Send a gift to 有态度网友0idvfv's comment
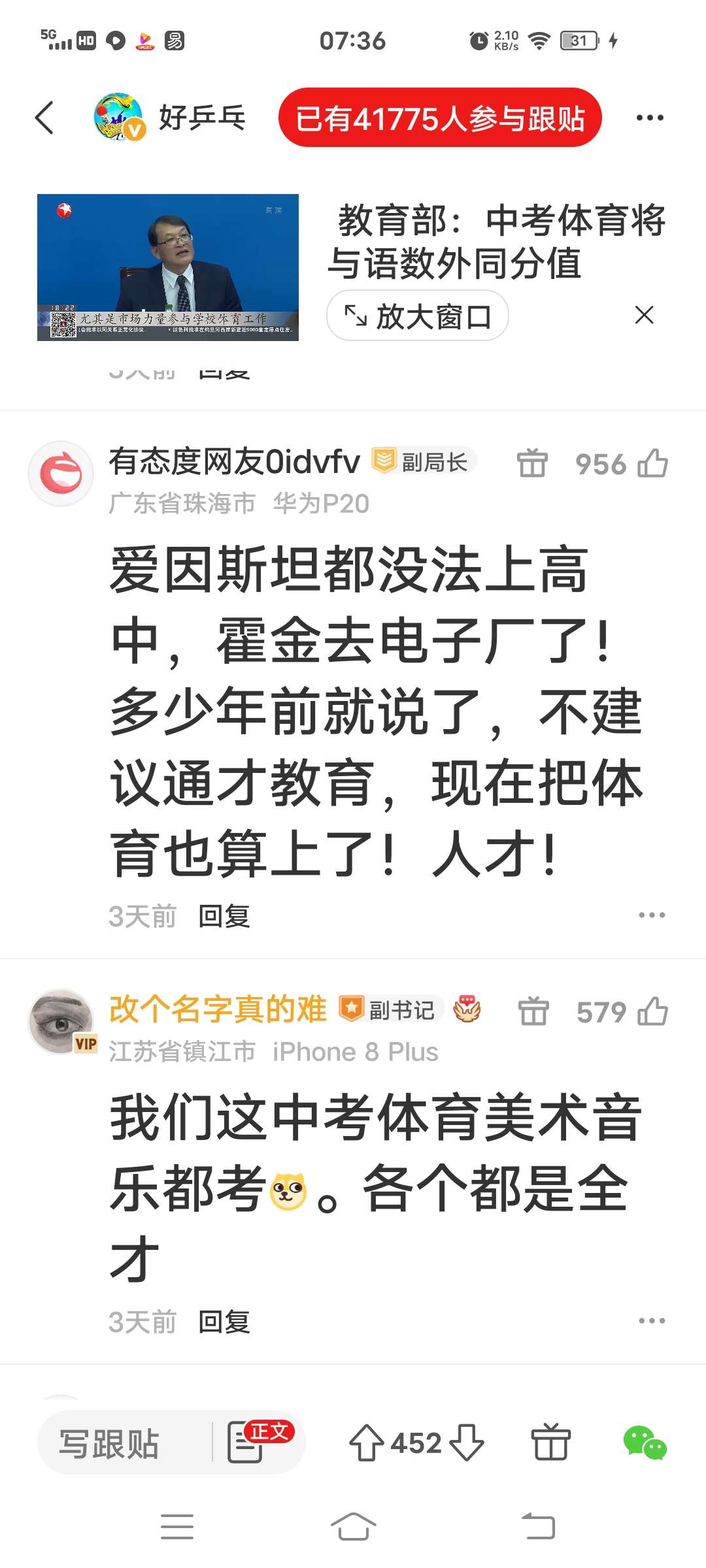The width and height of the screenshot is (706, 1568). (532, 464)
